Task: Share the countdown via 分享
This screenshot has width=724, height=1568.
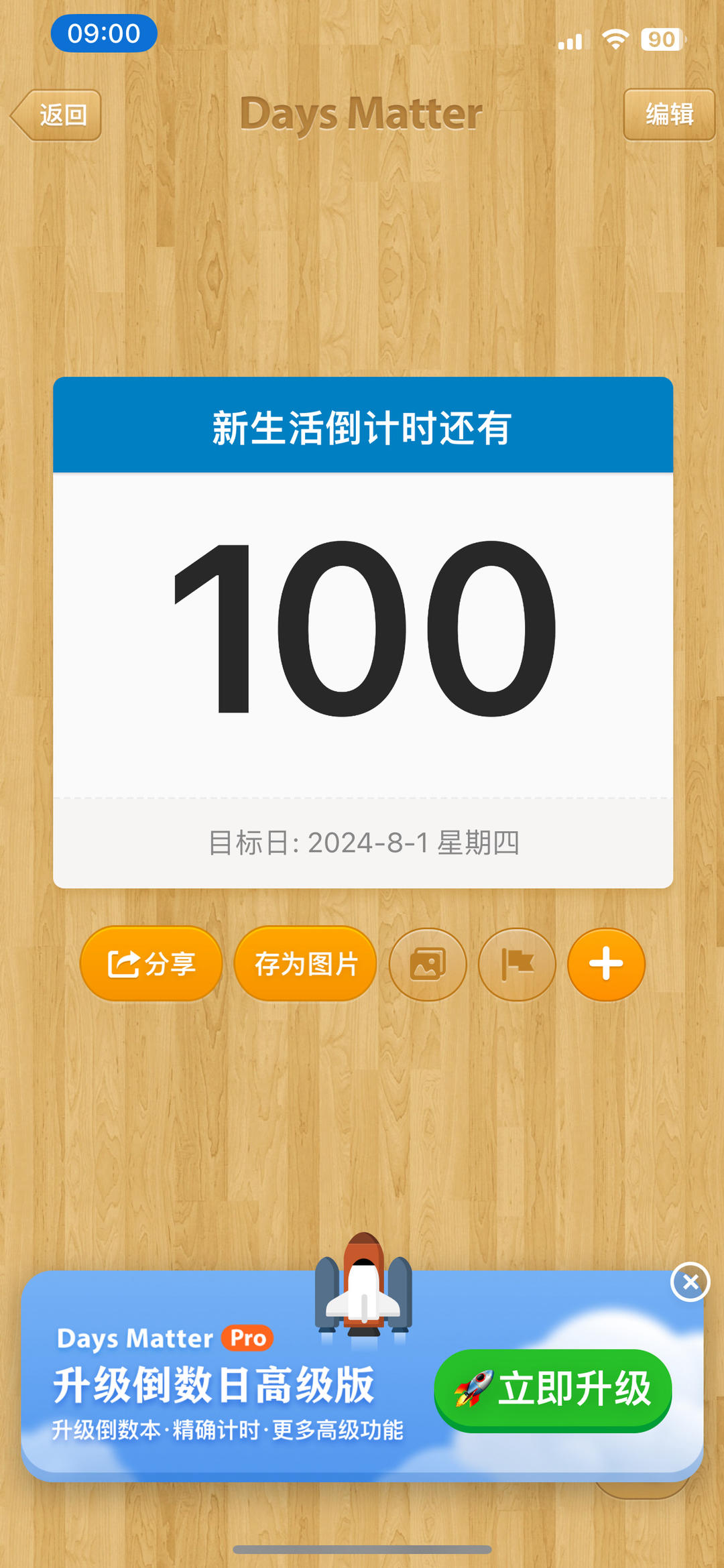Action: [x=151, y=964]
